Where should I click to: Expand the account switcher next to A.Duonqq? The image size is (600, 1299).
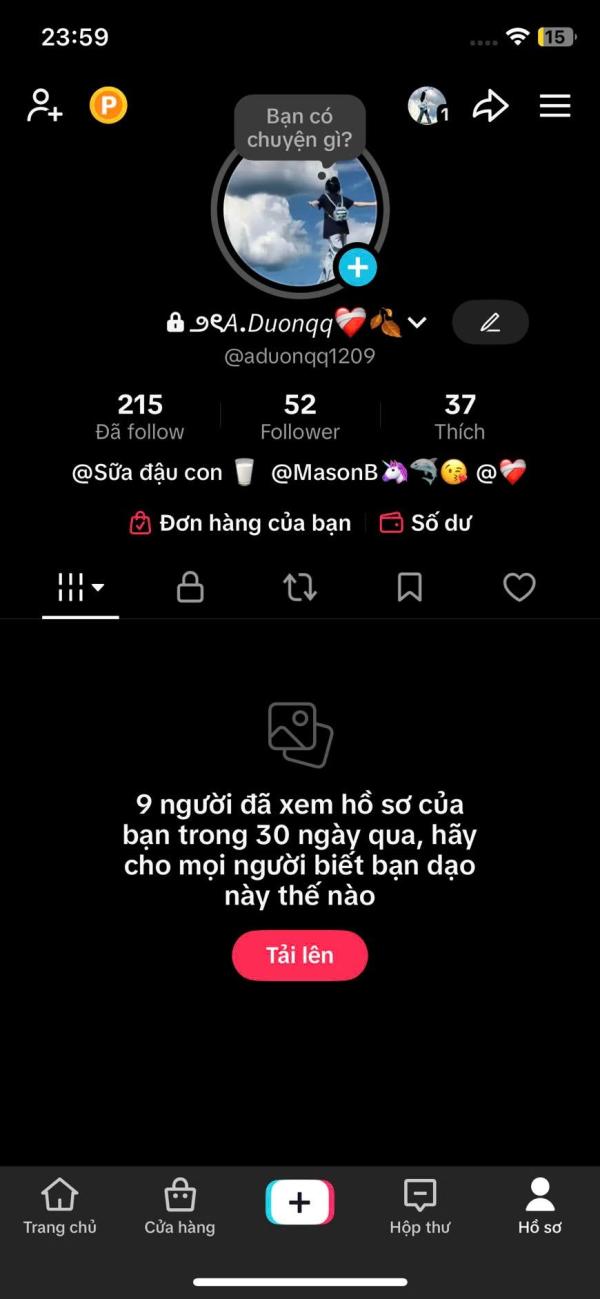coord(418,322)
